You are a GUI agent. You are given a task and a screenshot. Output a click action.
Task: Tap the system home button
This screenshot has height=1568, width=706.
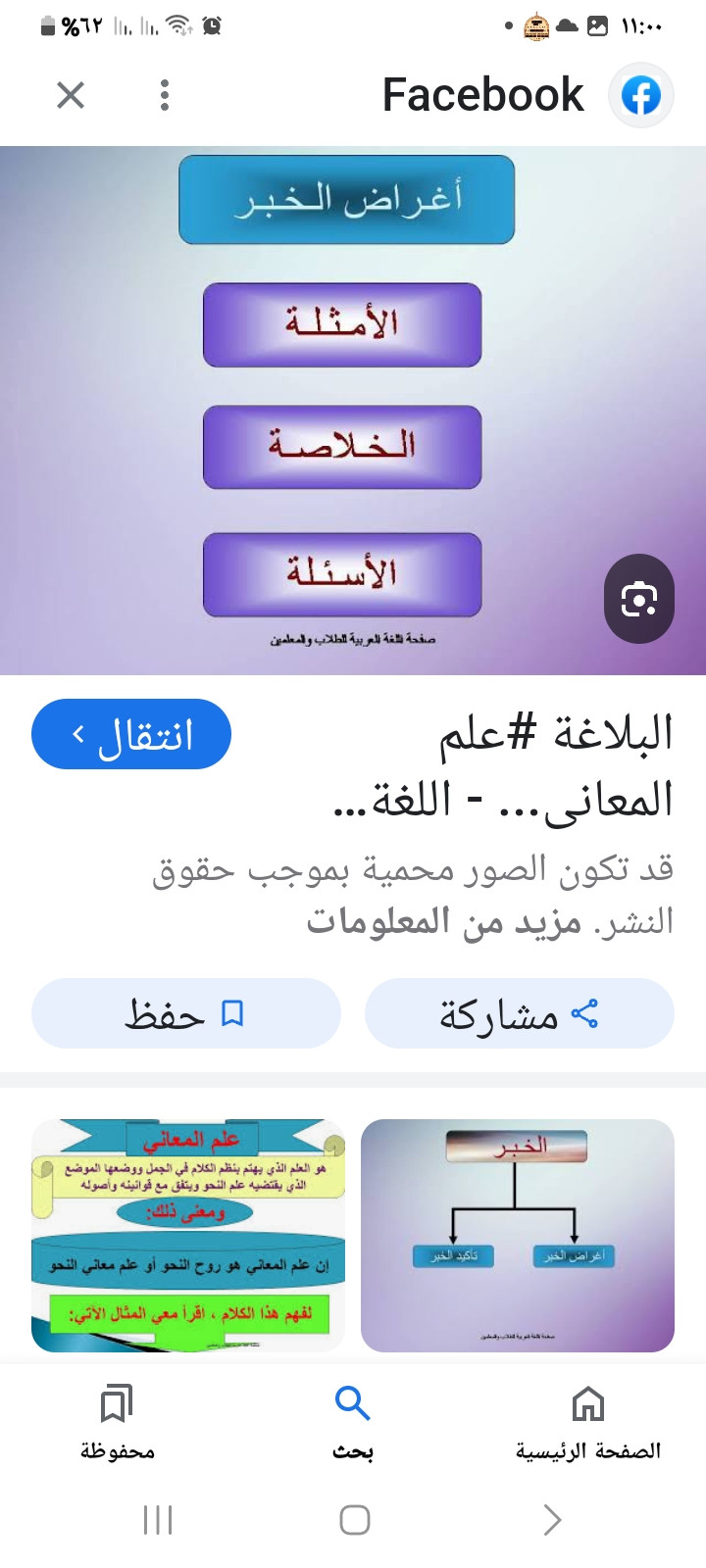coord(354,1520)
